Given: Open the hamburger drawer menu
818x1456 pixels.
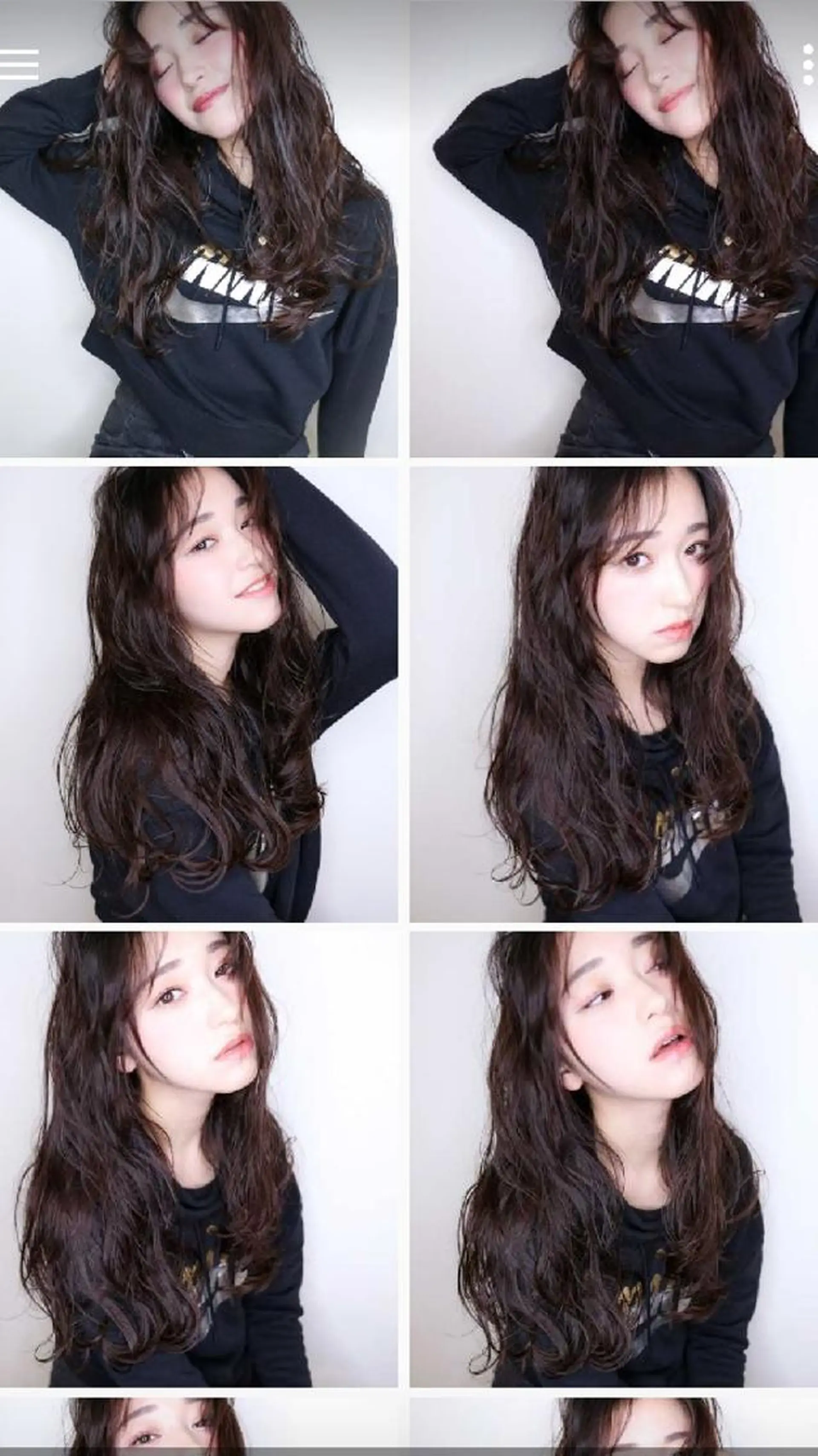Looking at the screenshot, I should [19, 64].
